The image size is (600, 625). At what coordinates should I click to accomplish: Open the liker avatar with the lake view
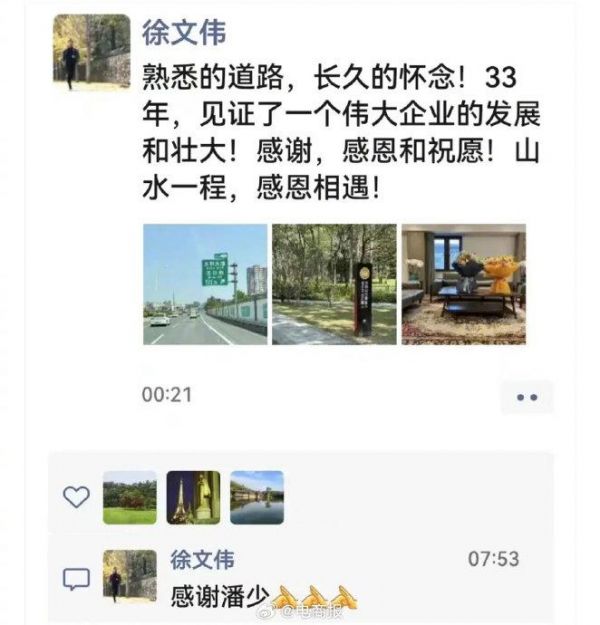click(x=257, y=497)
